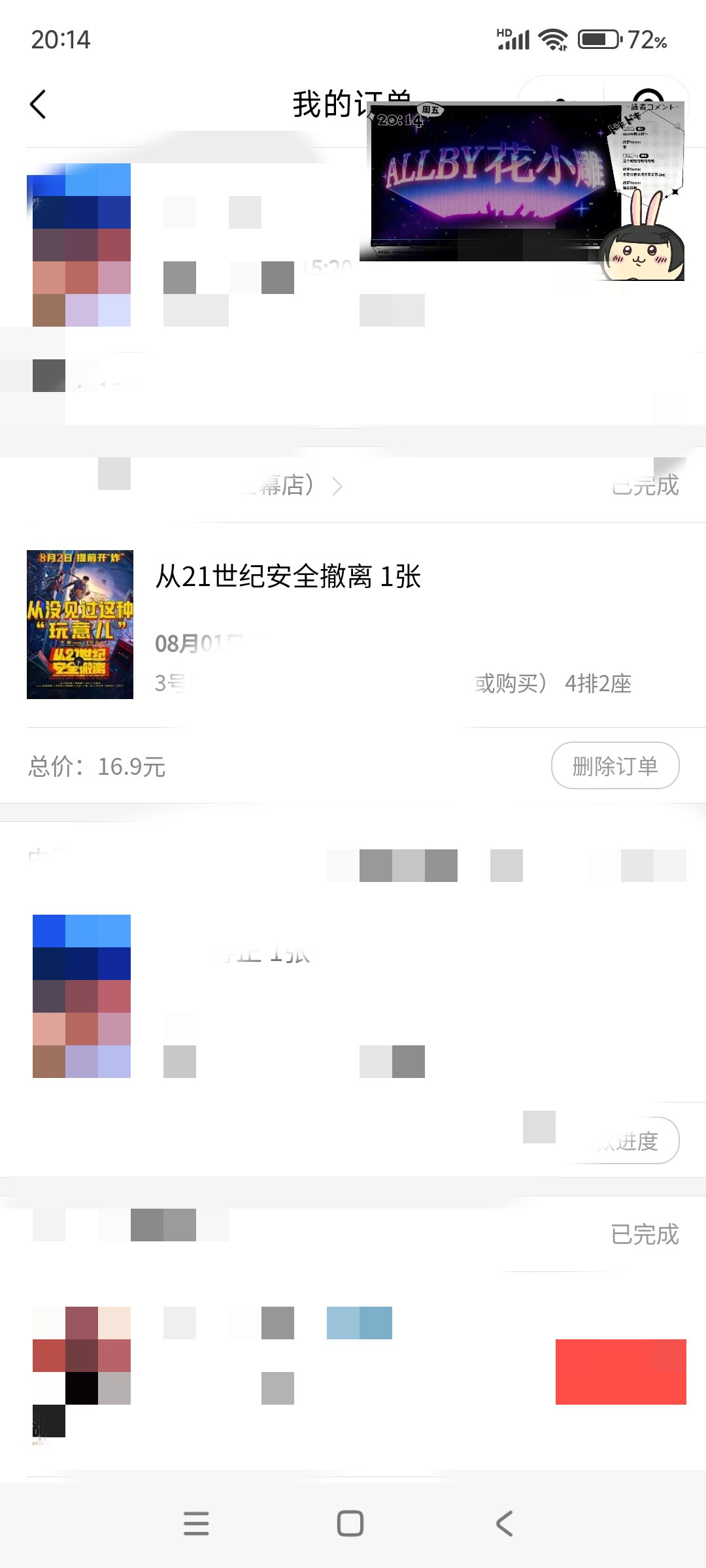Go back from My Orders page

pyautogui.click(x=38, y=105)
